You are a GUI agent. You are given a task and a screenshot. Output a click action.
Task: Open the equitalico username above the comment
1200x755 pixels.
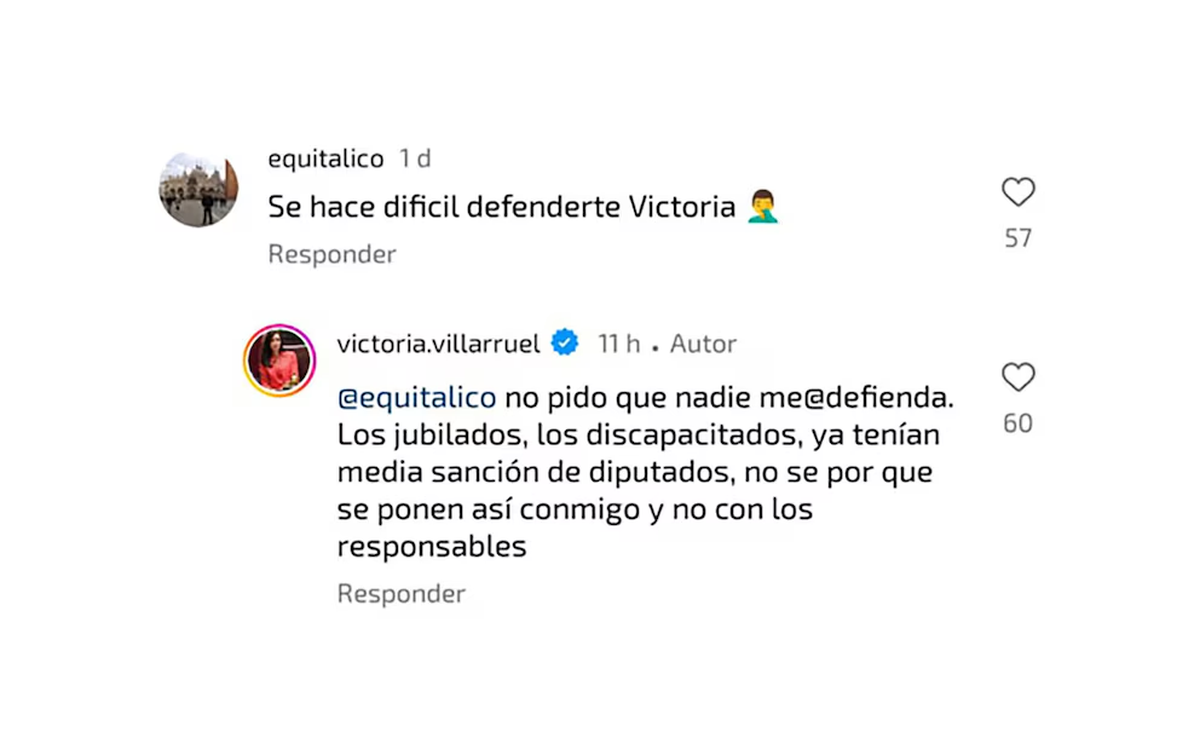tap(326, 159)
